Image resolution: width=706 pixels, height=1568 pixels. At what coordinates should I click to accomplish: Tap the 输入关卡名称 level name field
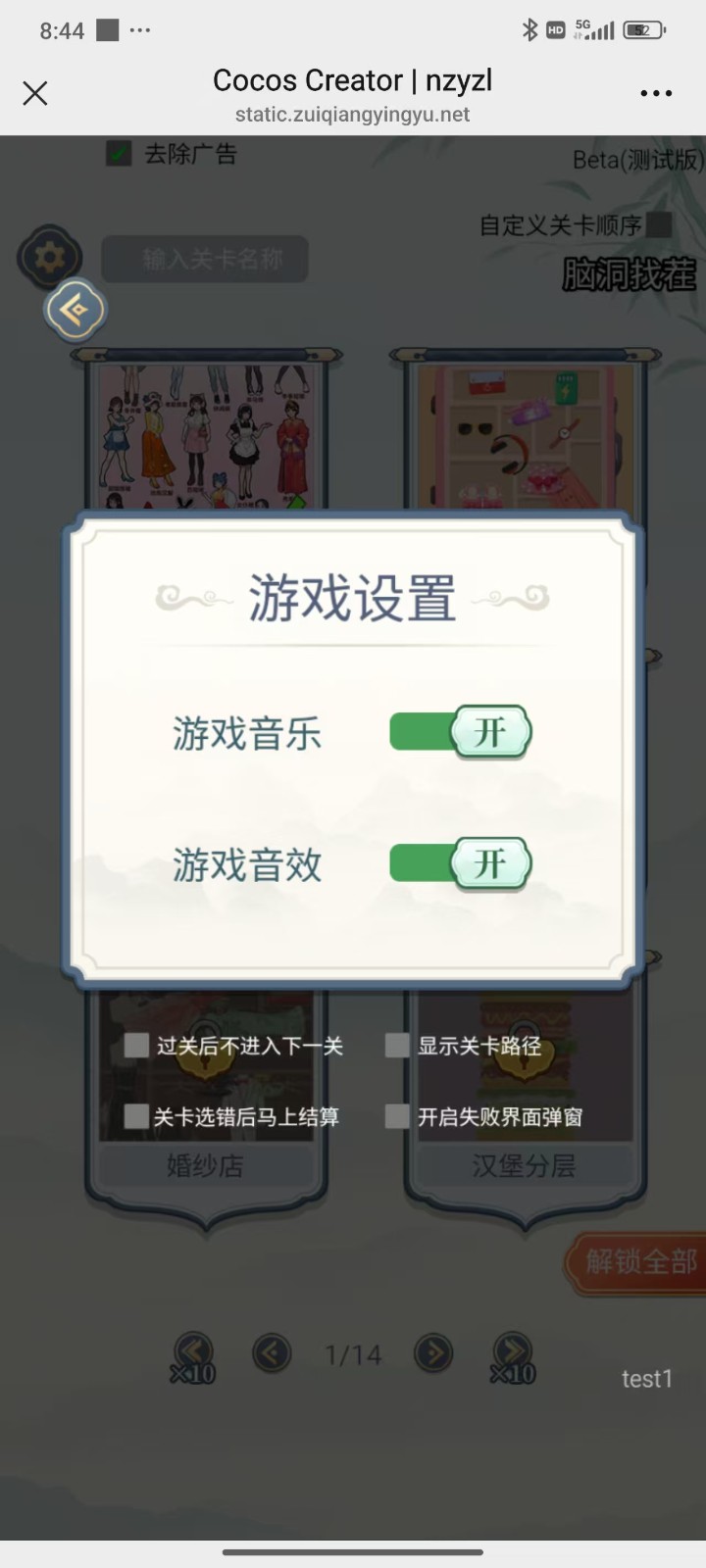point(206,259)
